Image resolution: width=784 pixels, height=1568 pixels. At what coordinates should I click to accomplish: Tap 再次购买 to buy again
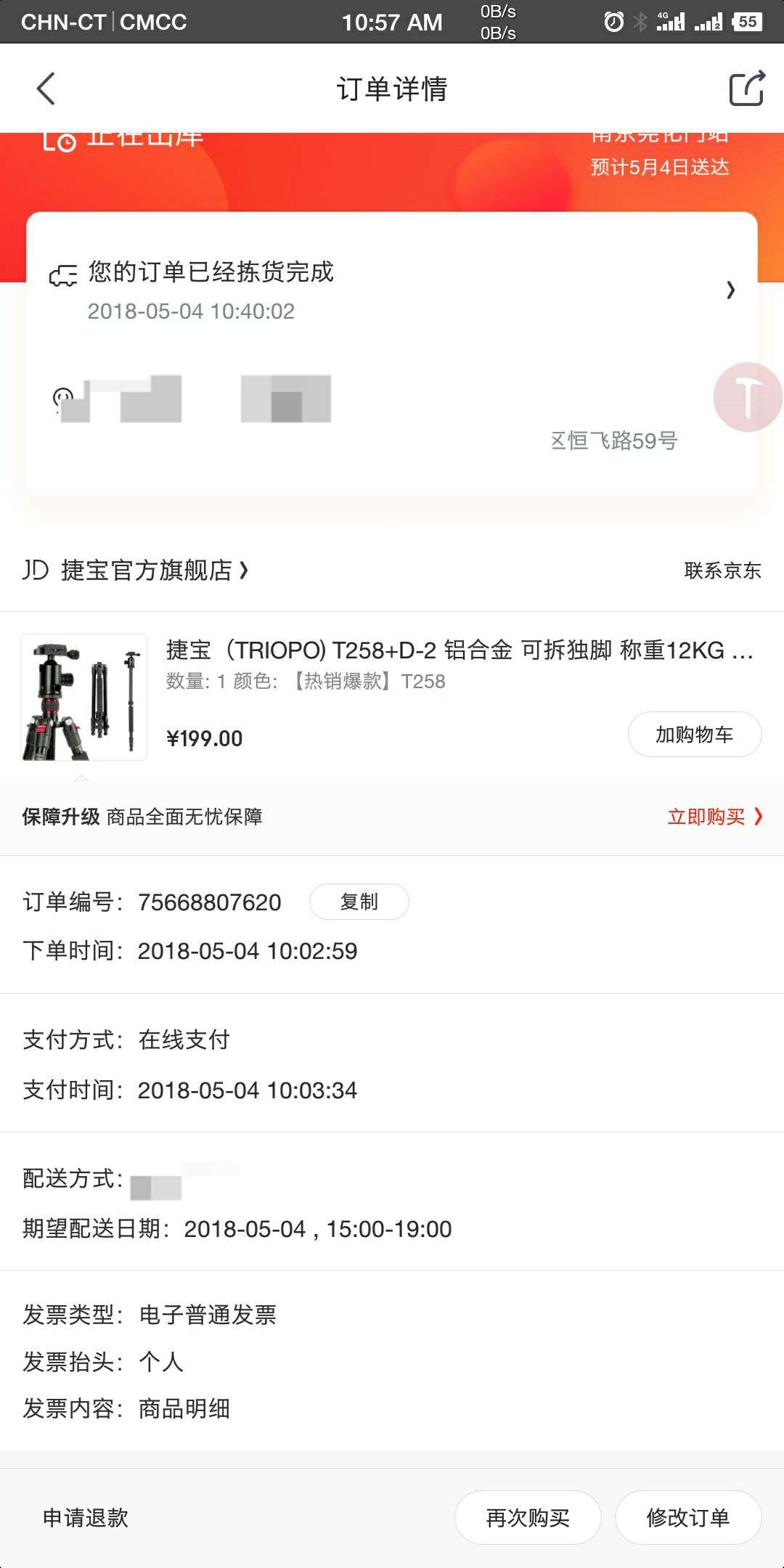(528, 1516)
